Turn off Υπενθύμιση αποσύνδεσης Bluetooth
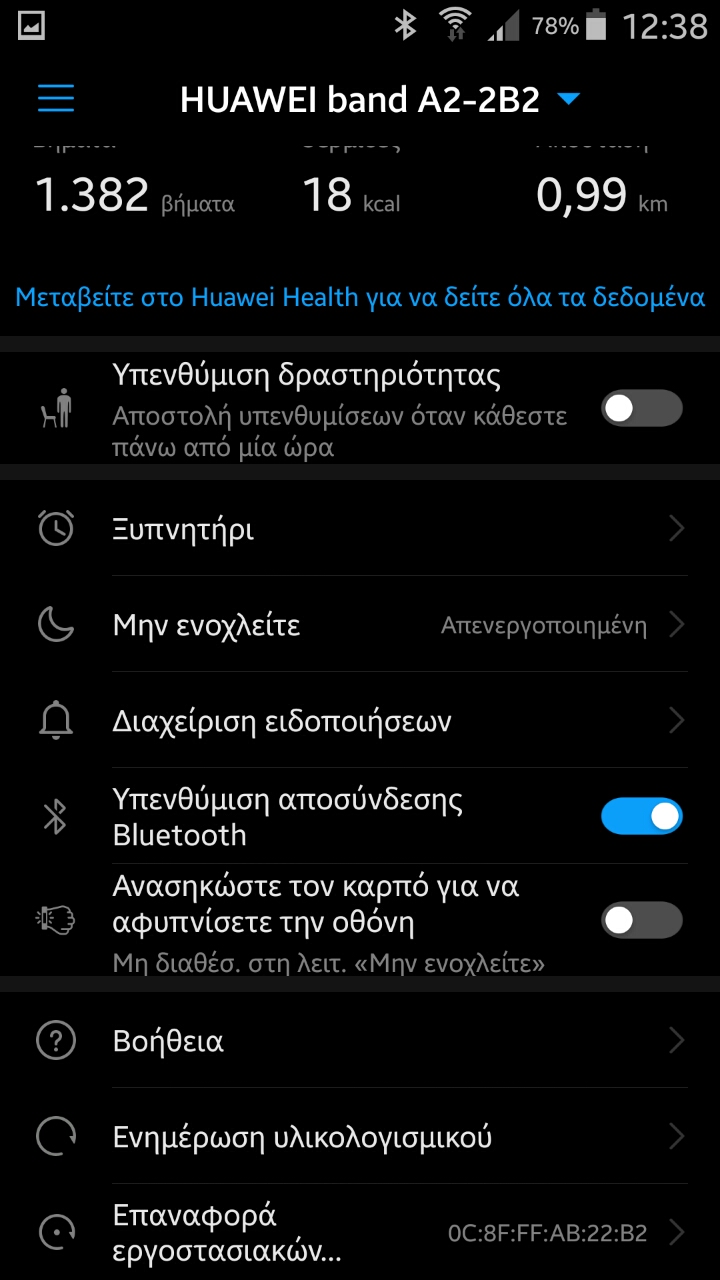This screenshot has width=720, height=1280. (x=642, y=816)
